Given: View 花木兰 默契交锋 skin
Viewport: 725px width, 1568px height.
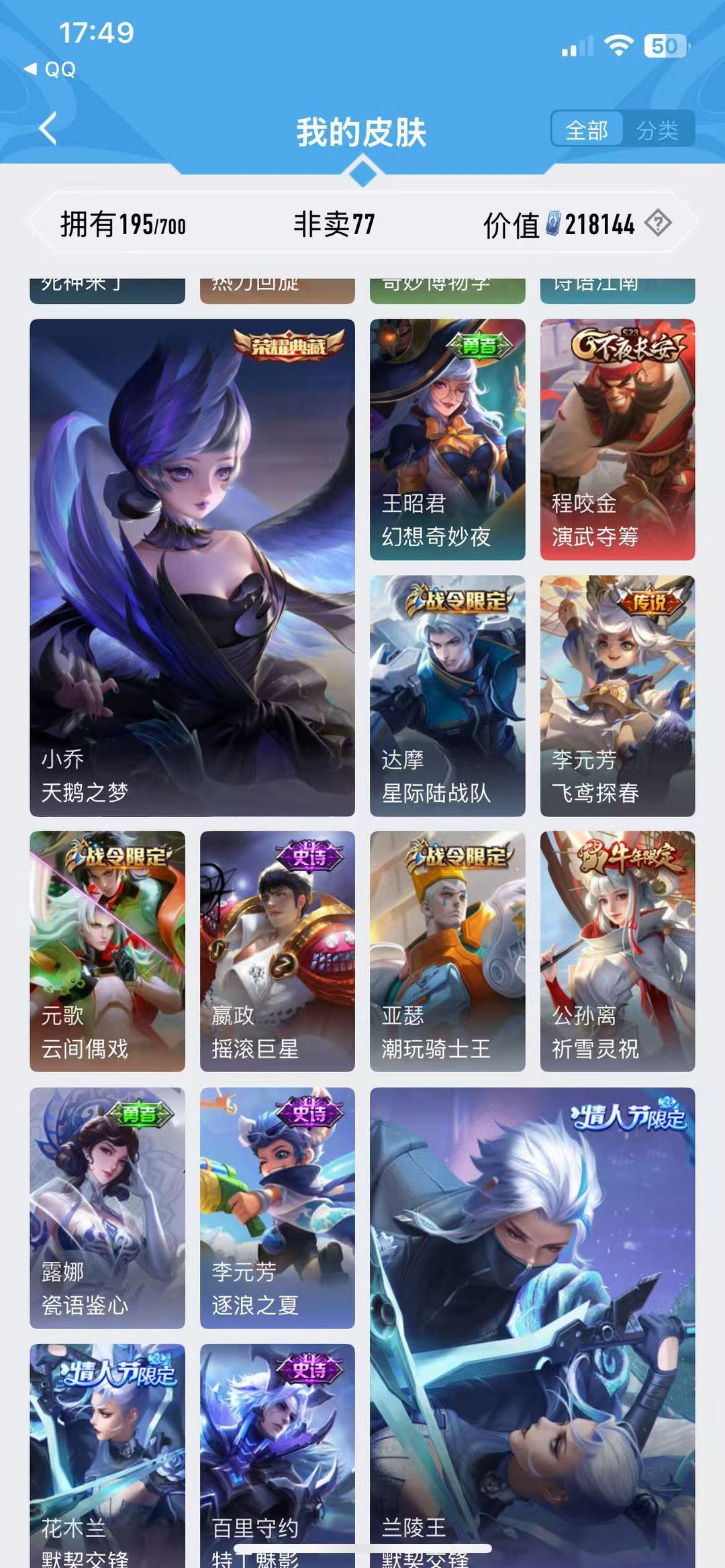Looking at the screenshot, I should pos(107,1456).
